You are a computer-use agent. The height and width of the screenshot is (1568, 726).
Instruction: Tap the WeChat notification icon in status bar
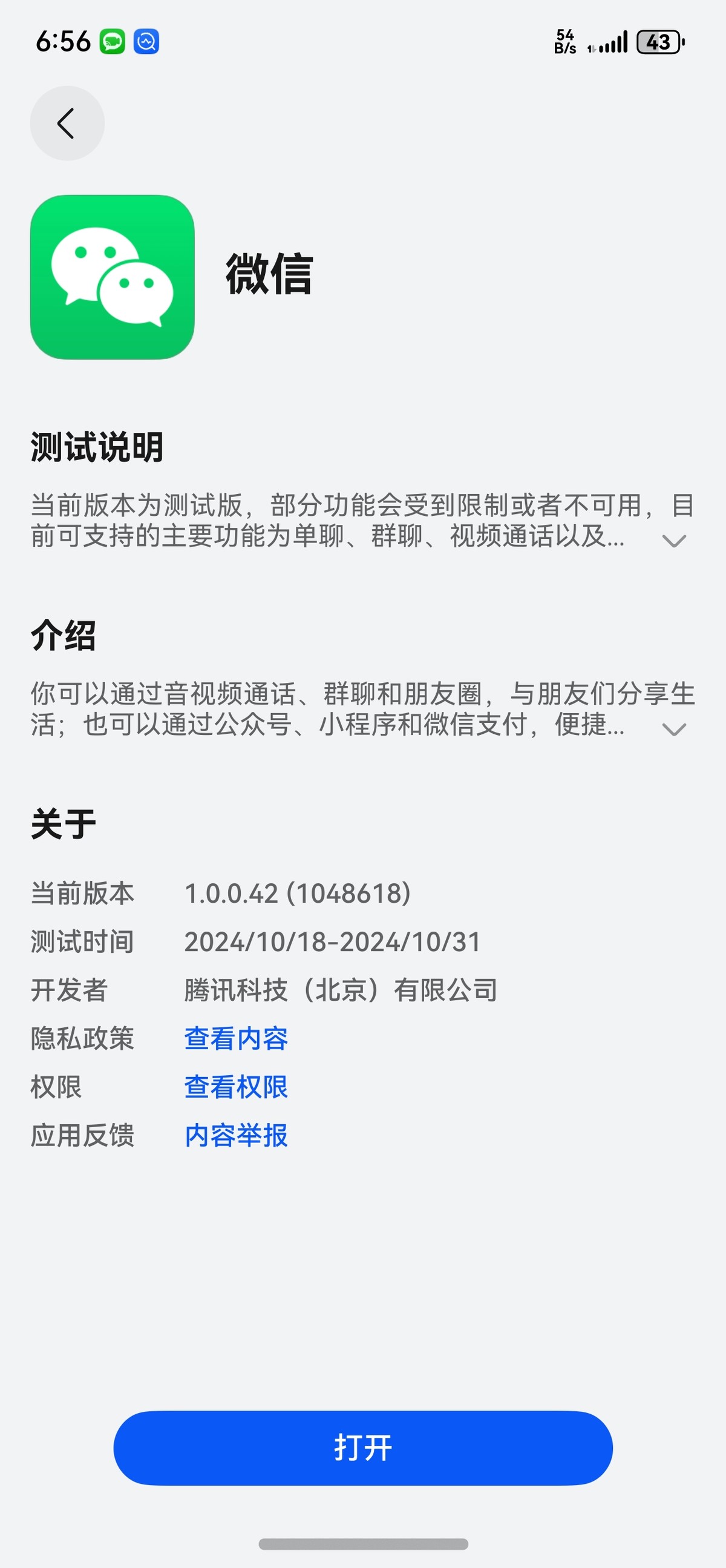(x=113, y=41)
